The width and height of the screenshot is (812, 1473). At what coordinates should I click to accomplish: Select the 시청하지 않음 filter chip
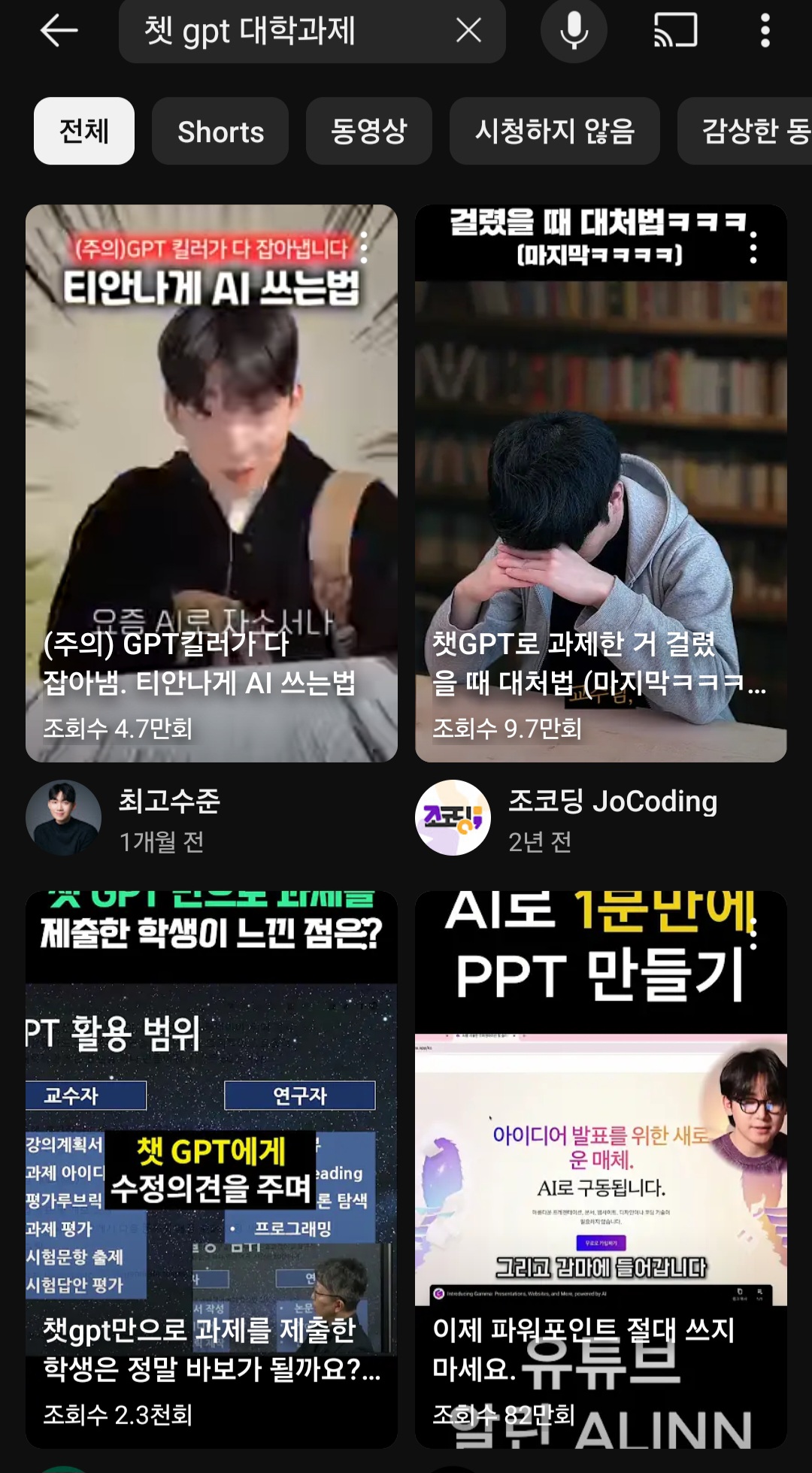555,131
